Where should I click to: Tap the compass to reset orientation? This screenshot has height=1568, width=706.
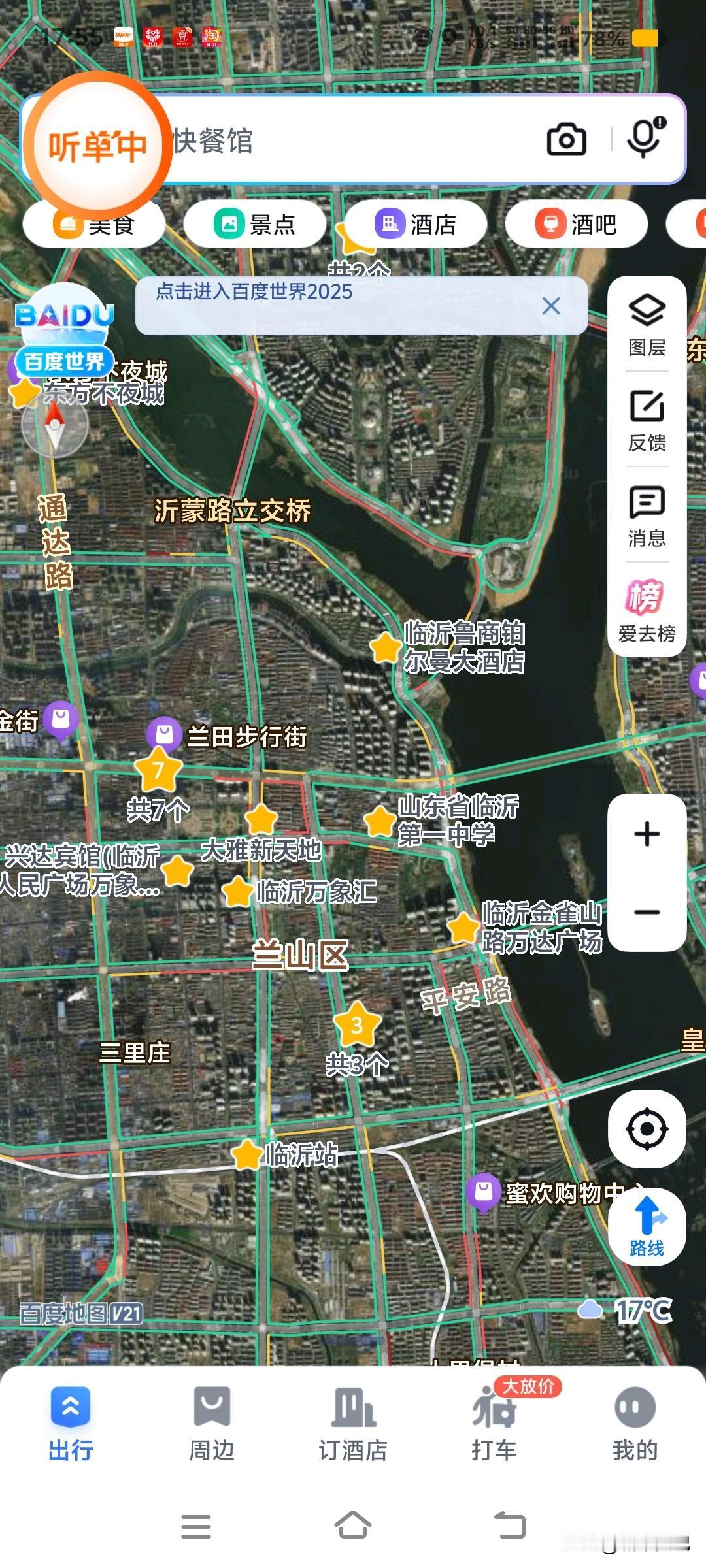pos(56,425)
